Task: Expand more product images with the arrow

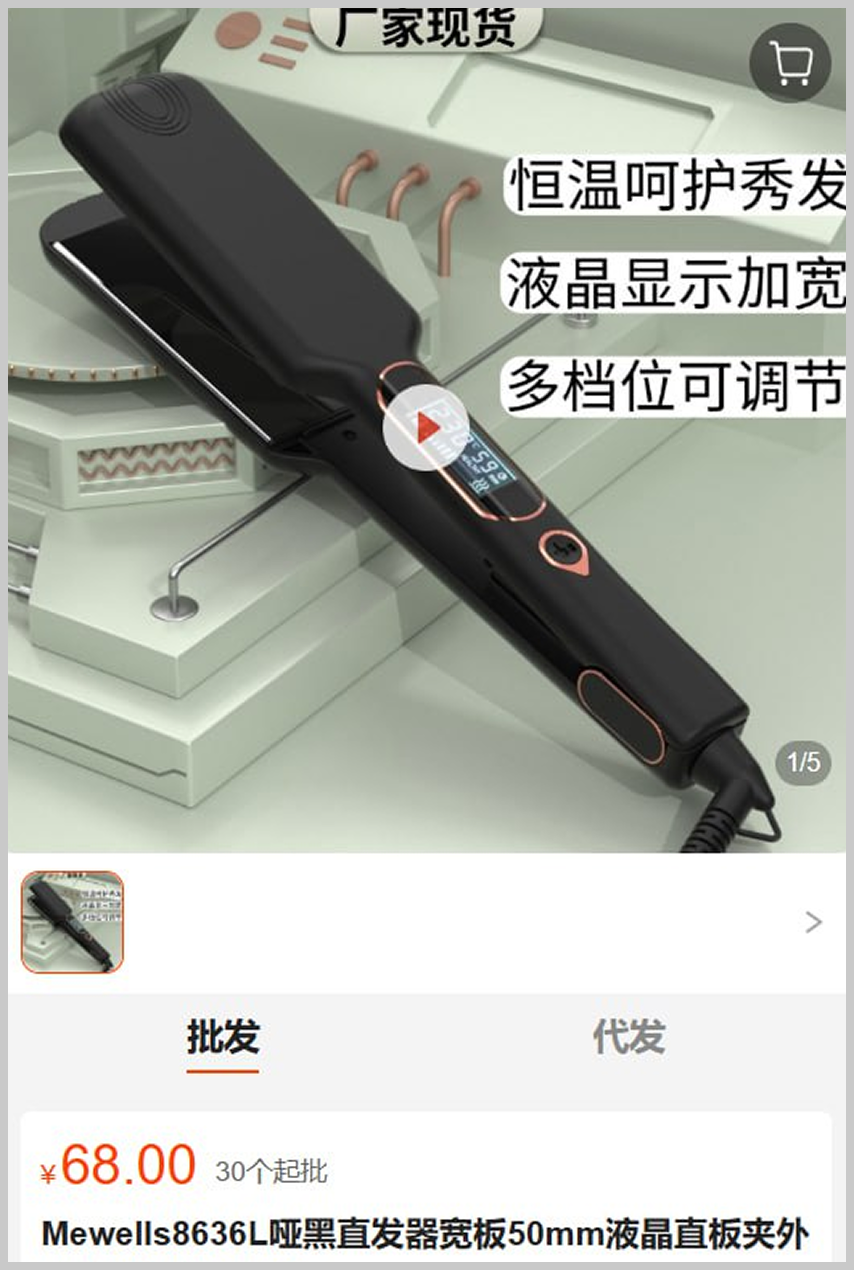Action: [813, 922]
